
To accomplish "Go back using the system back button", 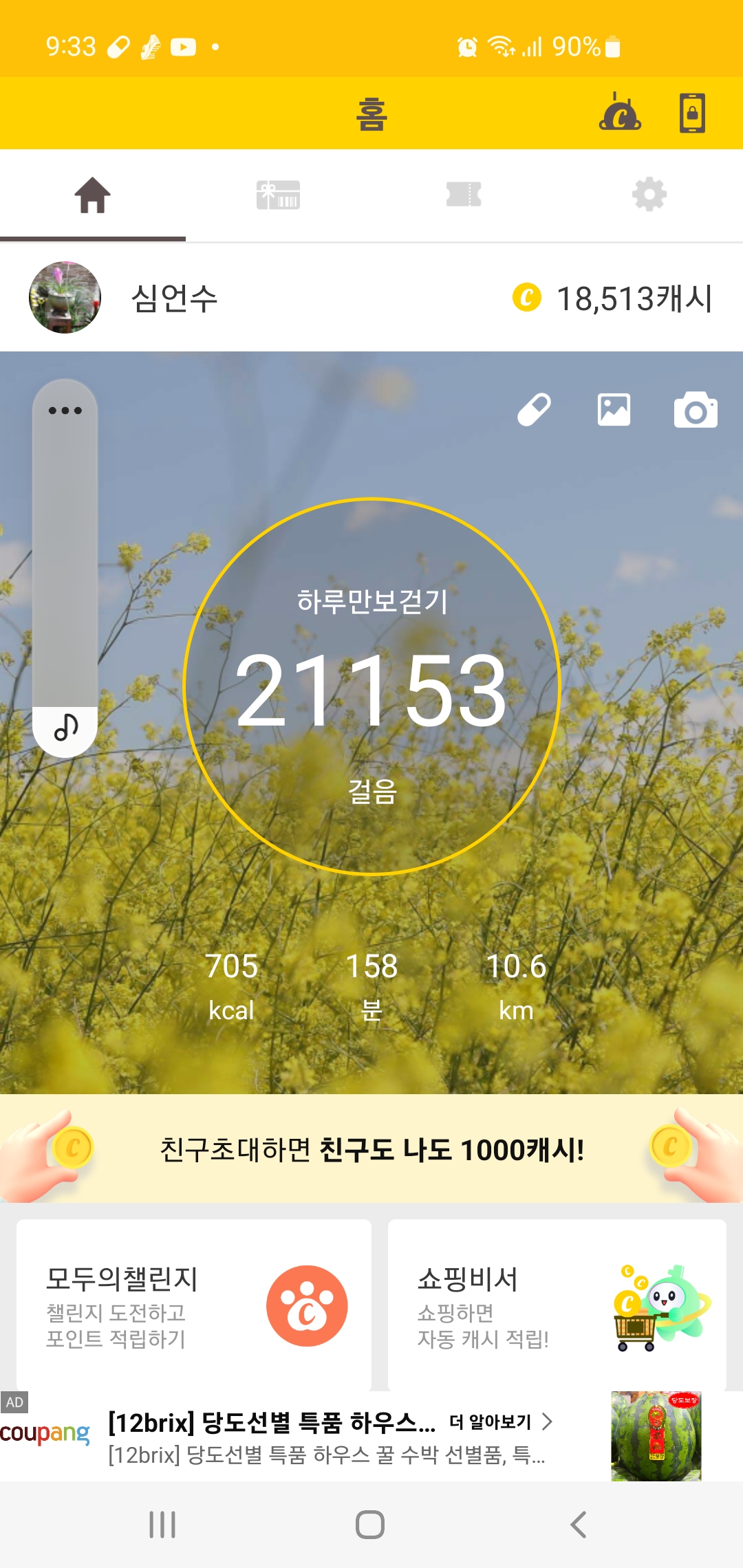I will (x=578, y=1525).
